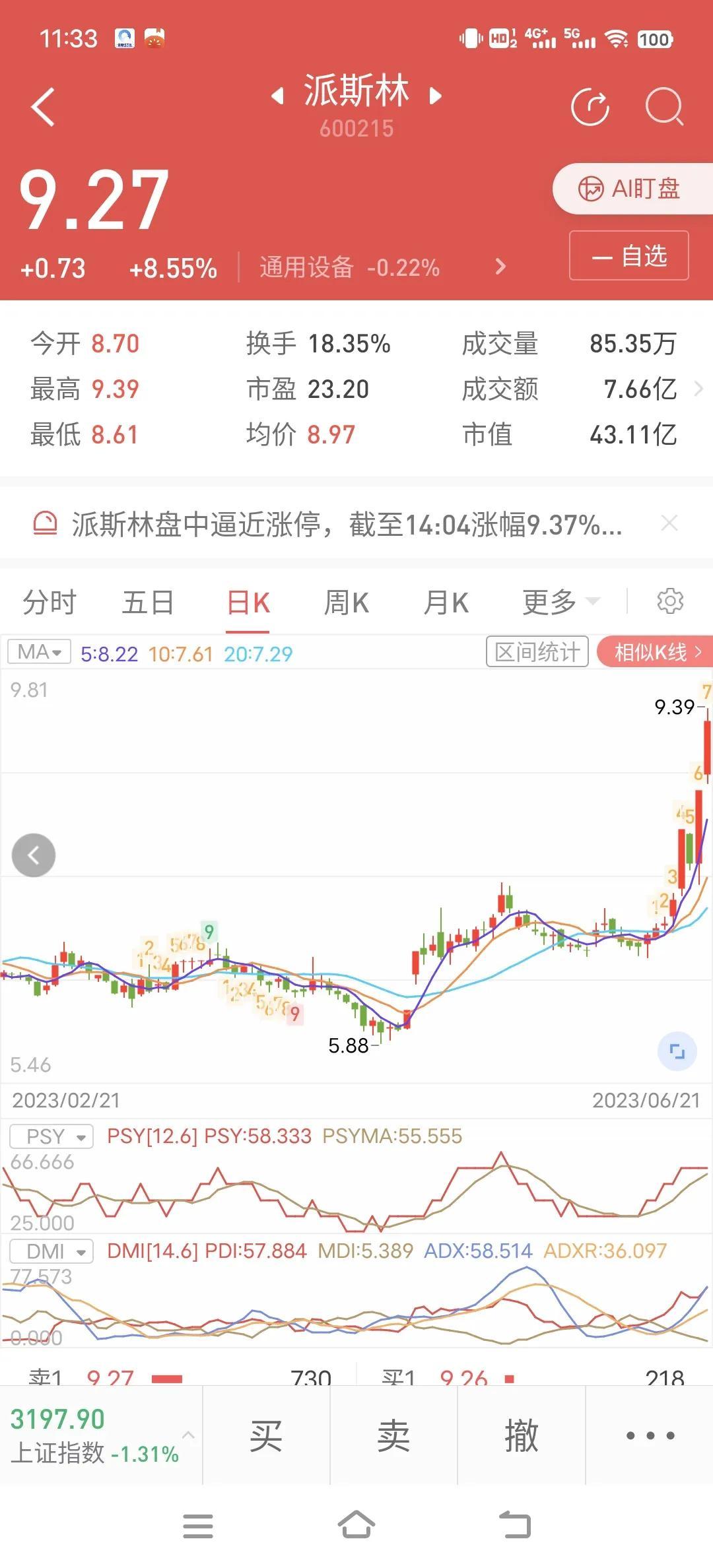Switch to 分时 chart tab
Viewport: 713px width, 1568px height.
50,603
